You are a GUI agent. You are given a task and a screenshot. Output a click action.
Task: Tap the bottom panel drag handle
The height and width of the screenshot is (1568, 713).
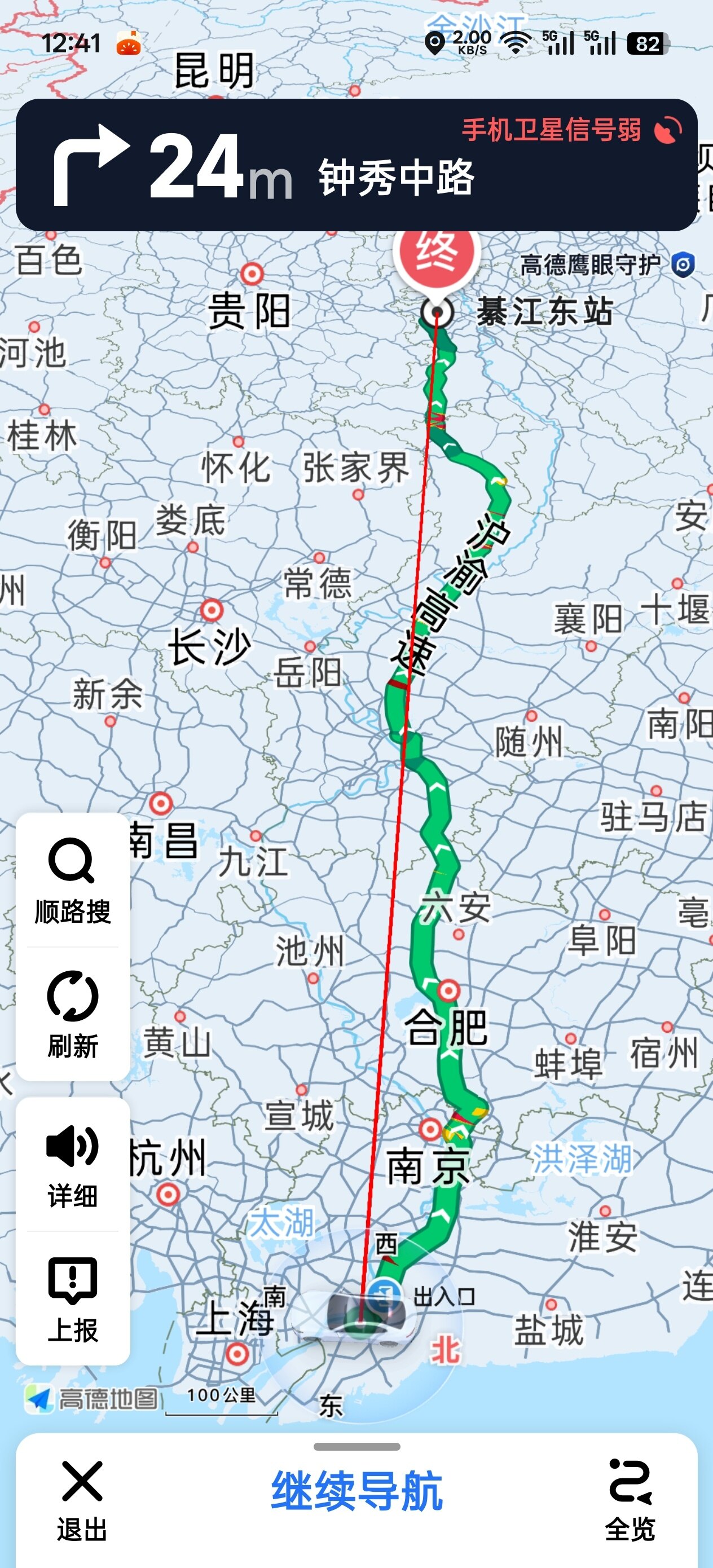(357, 1446)
